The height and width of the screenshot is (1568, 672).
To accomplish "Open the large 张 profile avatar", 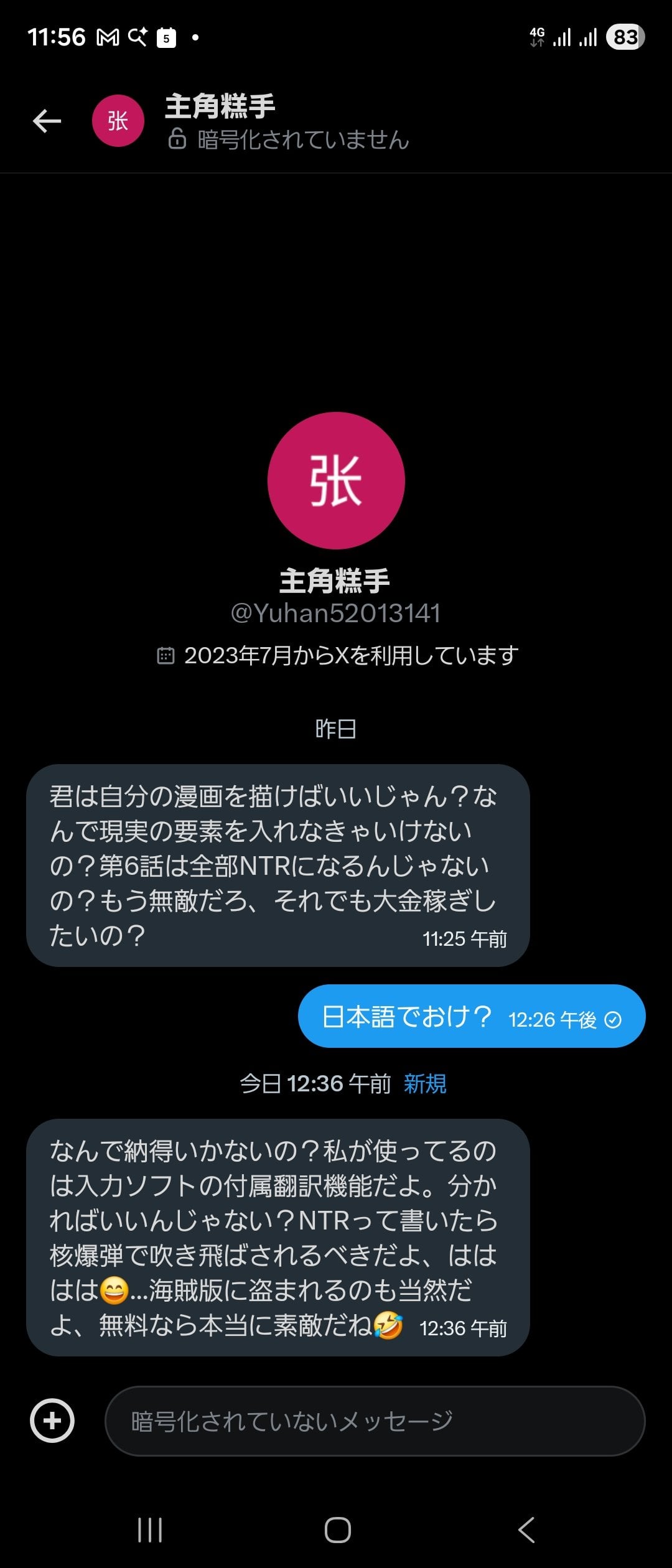I will 336,480.
